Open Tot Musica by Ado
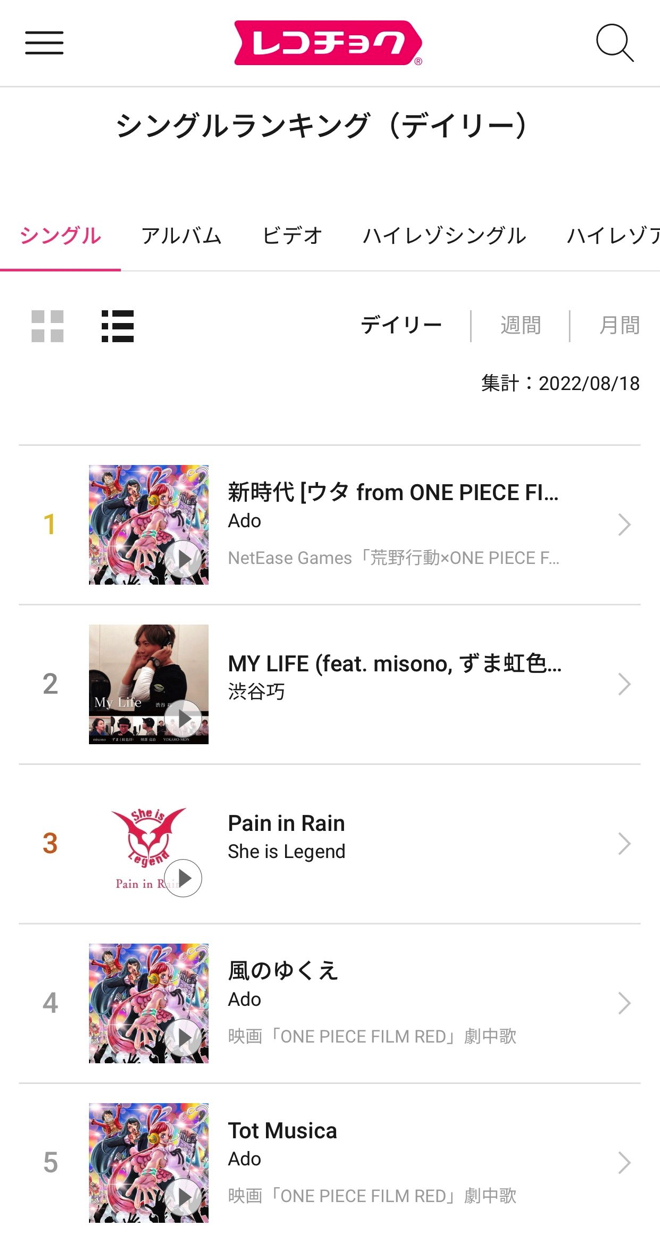The width and height of the screenshot is (660, 1239). 330,1162
